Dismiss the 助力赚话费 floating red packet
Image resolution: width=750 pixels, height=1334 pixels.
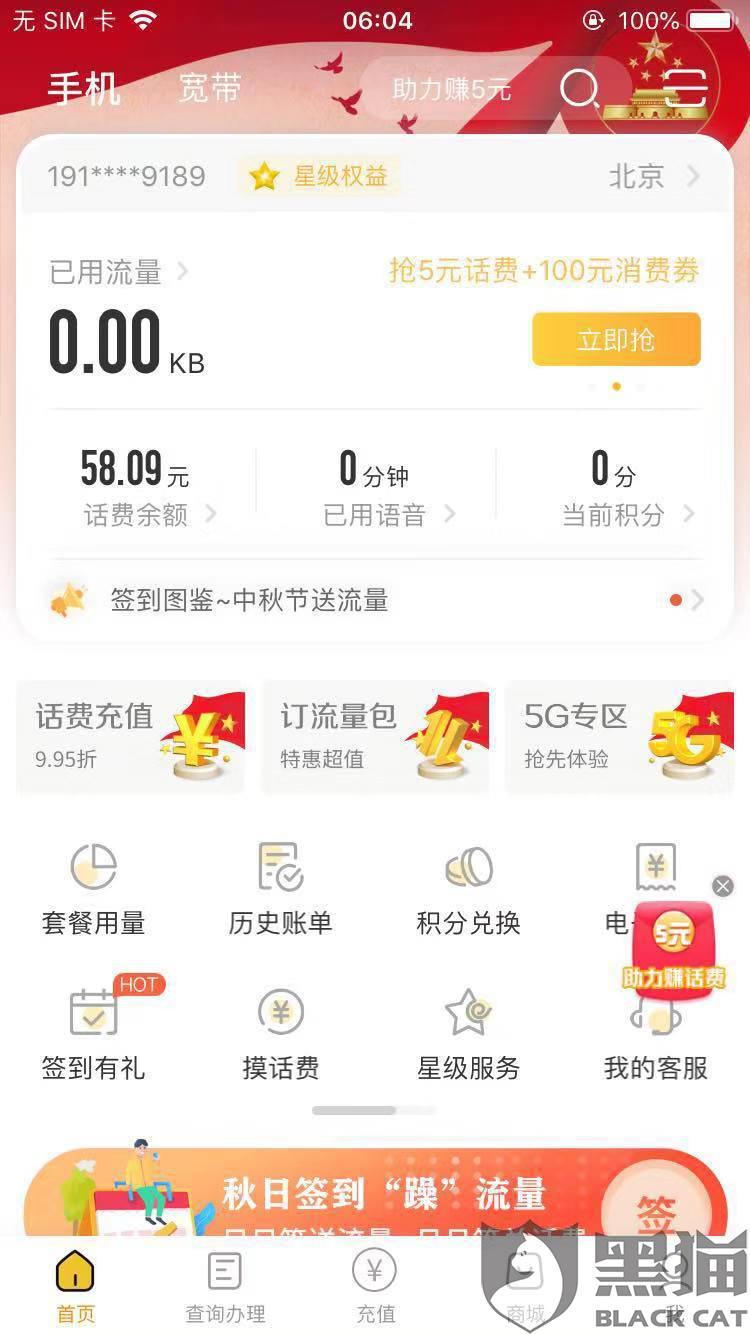723,886
